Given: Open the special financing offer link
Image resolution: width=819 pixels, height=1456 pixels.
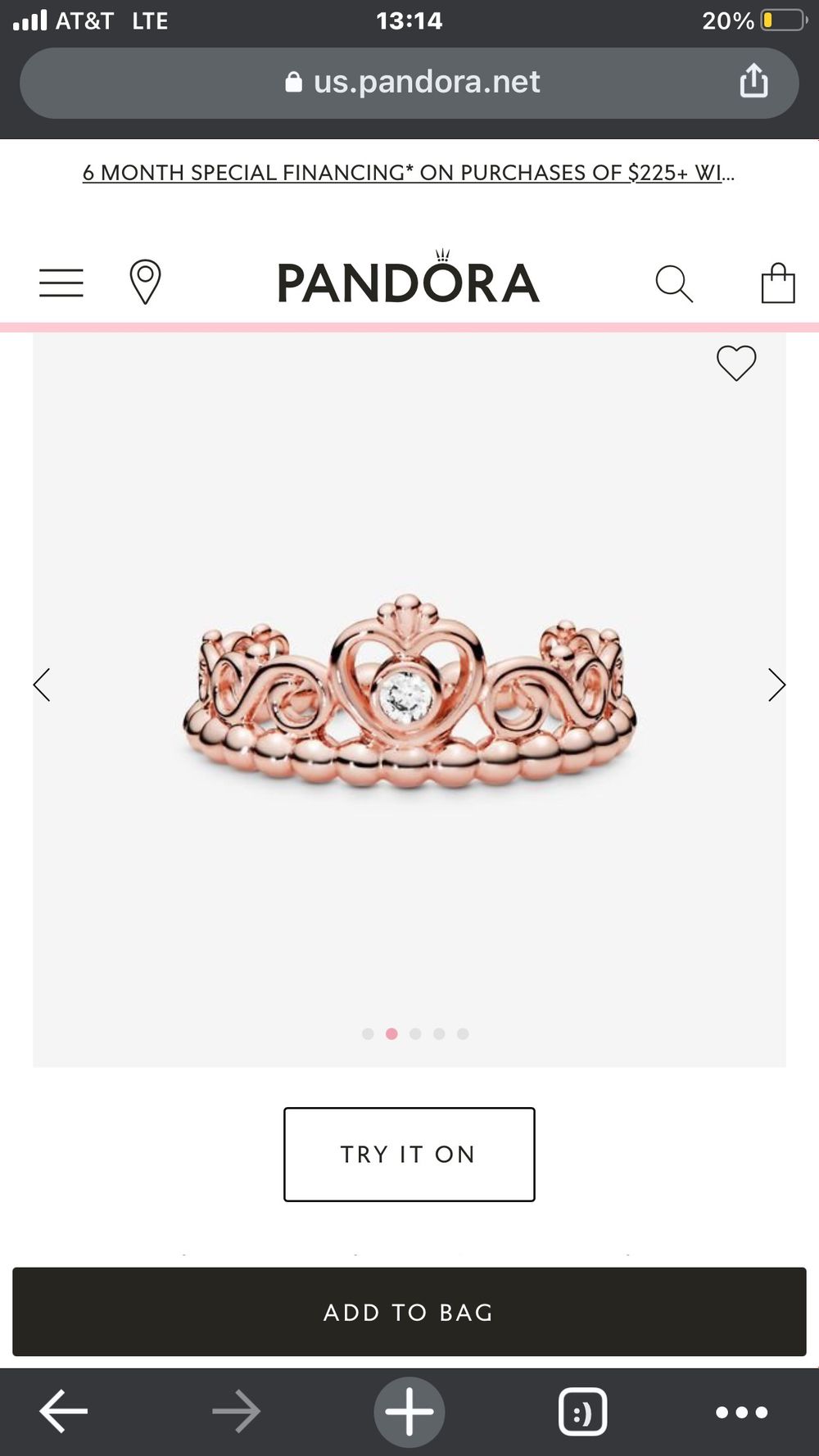Looking at the screenshot, I should pyautogui.click(x=409, y=173).
